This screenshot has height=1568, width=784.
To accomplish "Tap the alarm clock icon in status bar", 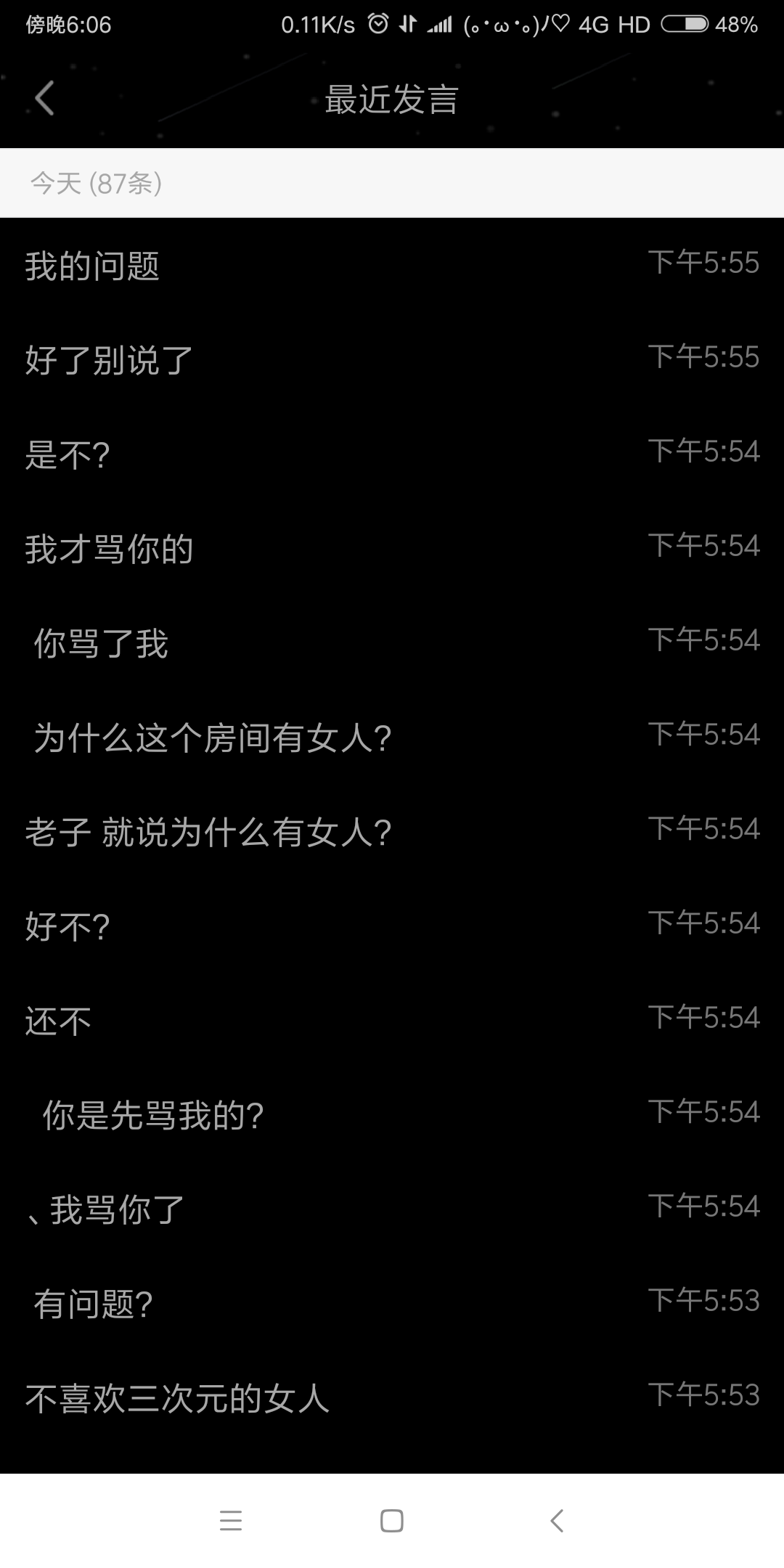I will click(379, 24).
